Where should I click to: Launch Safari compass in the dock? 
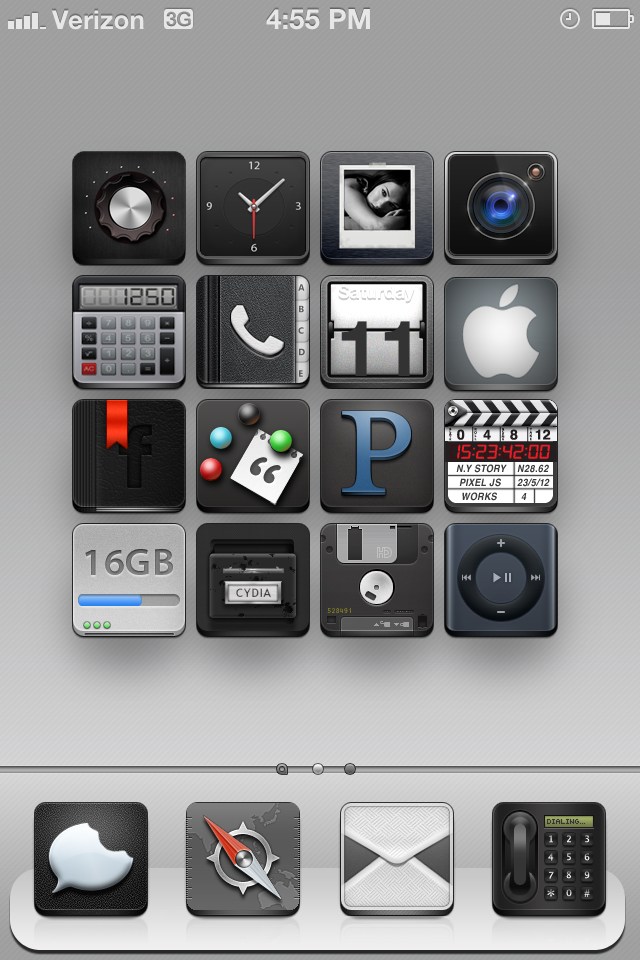tap(243, 858)
